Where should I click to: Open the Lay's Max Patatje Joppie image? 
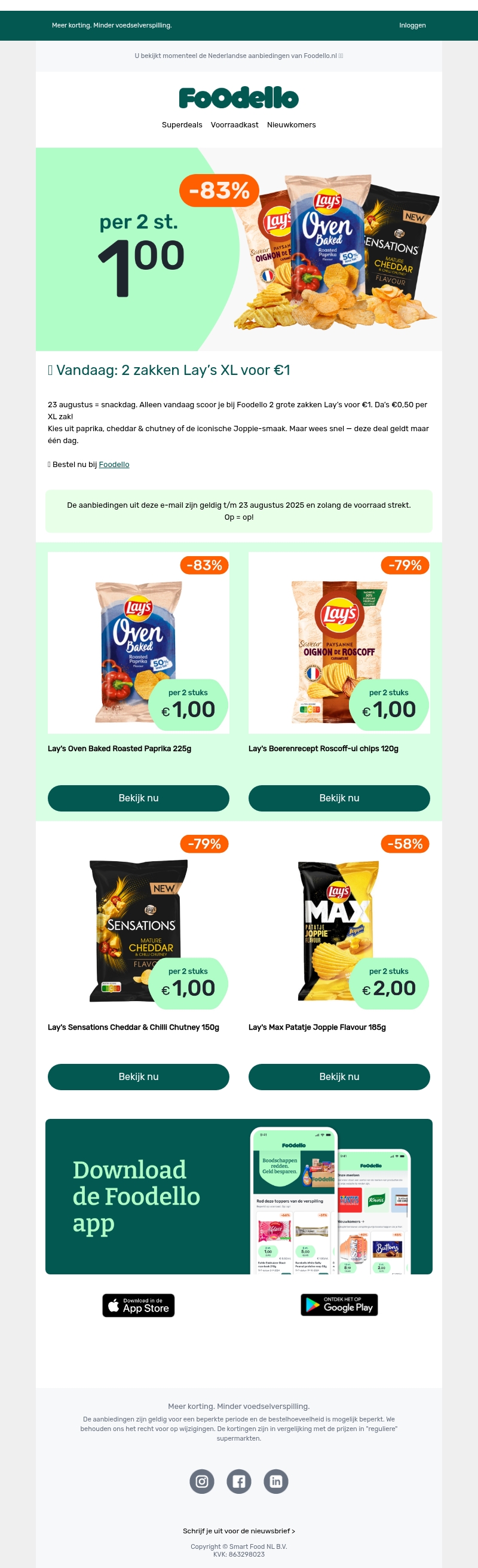[339, 922]
